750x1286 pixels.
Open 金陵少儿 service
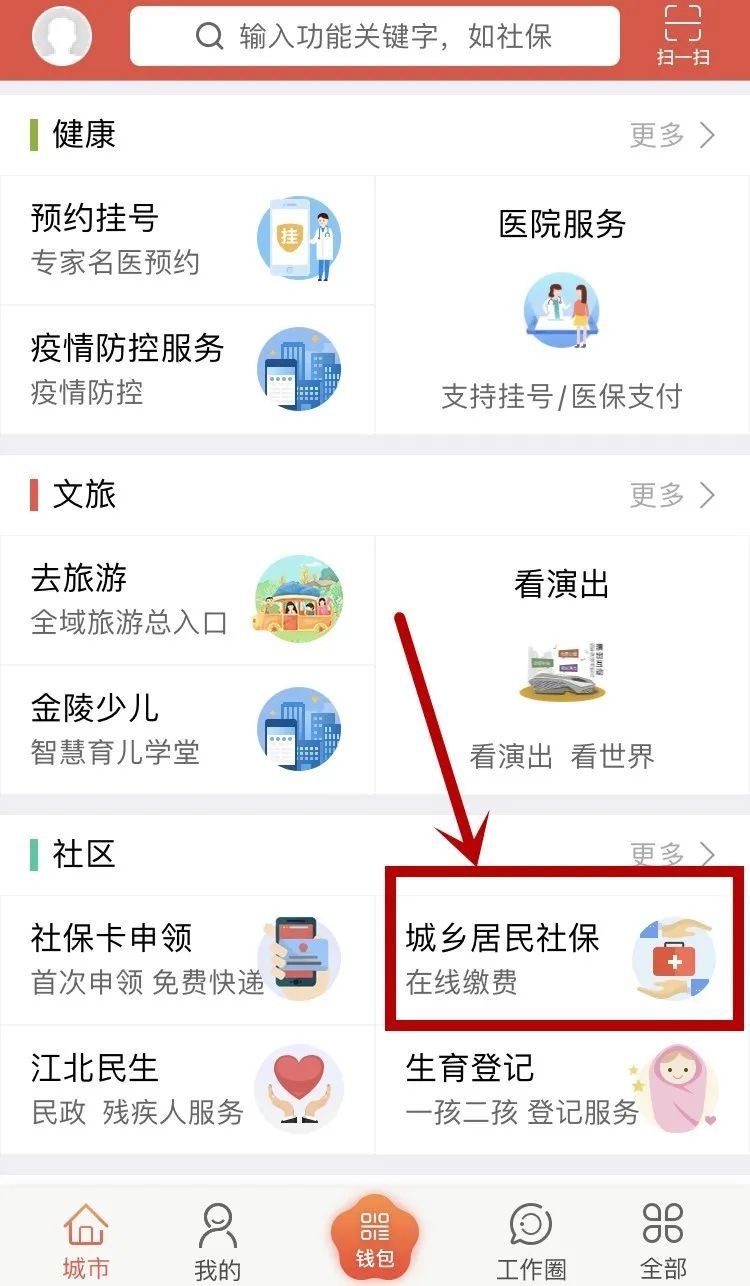(x=187, y=729)
